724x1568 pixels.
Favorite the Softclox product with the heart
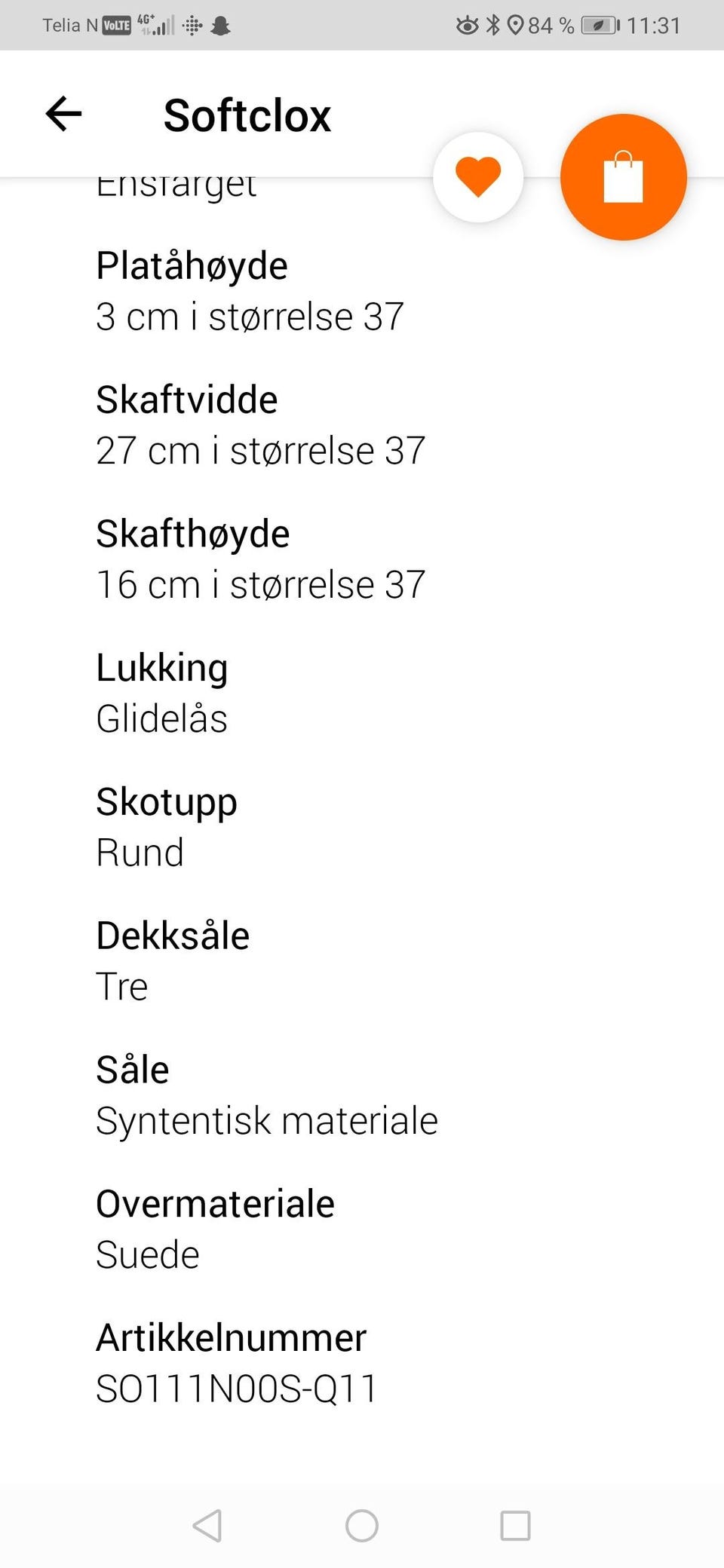[477, 175]
